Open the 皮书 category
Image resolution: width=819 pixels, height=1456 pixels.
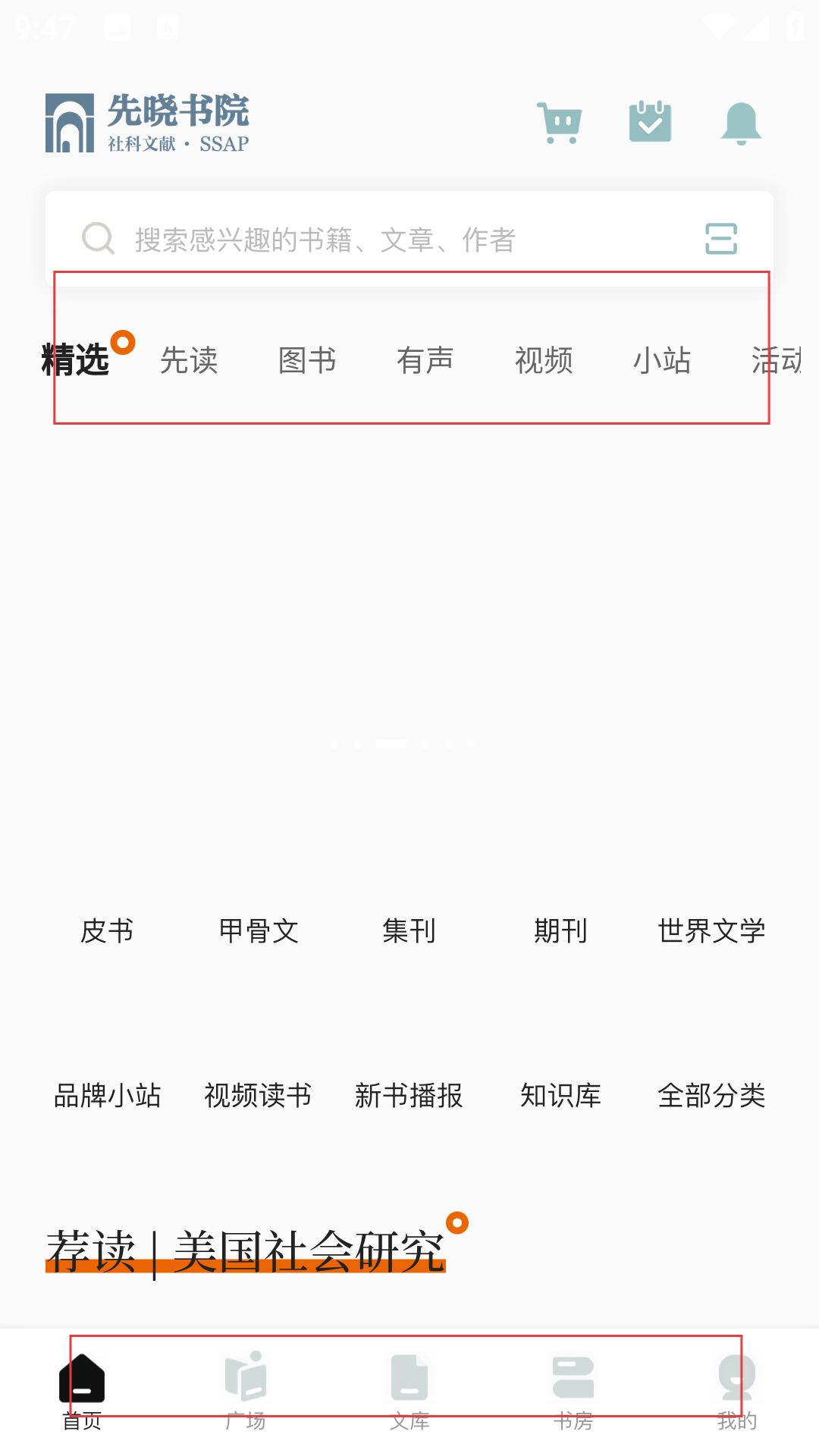107,930
